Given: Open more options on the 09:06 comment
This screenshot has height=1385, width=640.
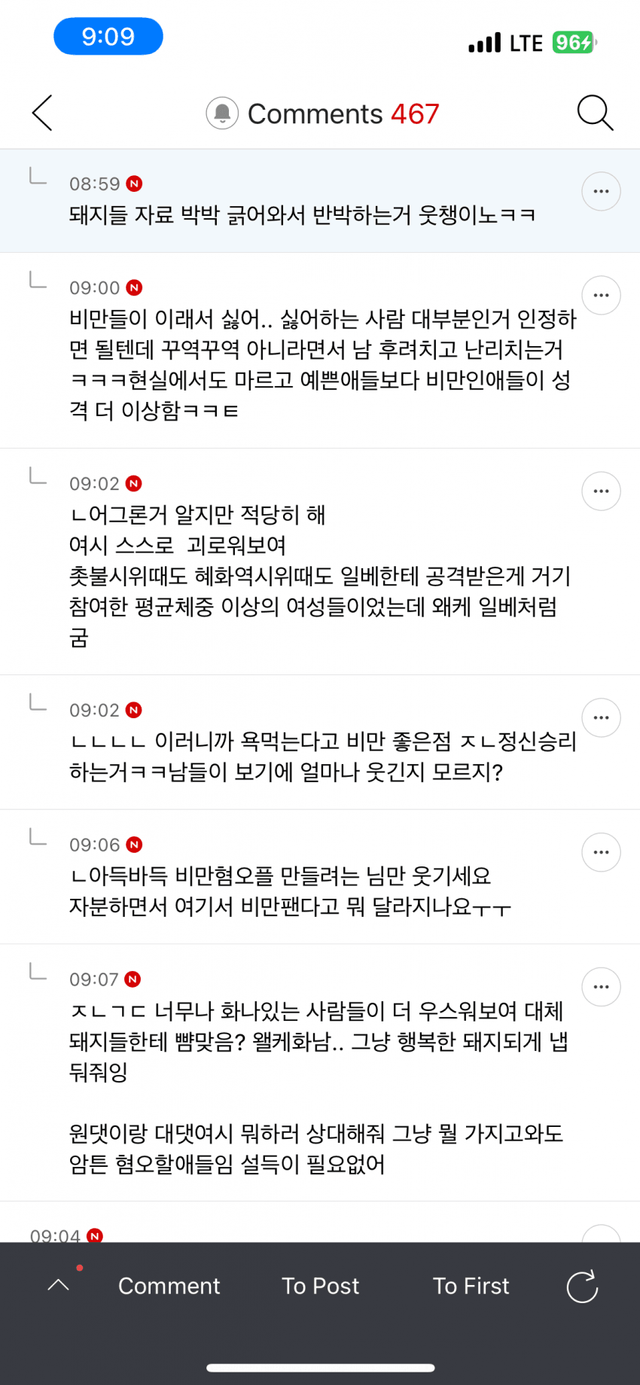Looking at the screenshot, I should point(601,852).
